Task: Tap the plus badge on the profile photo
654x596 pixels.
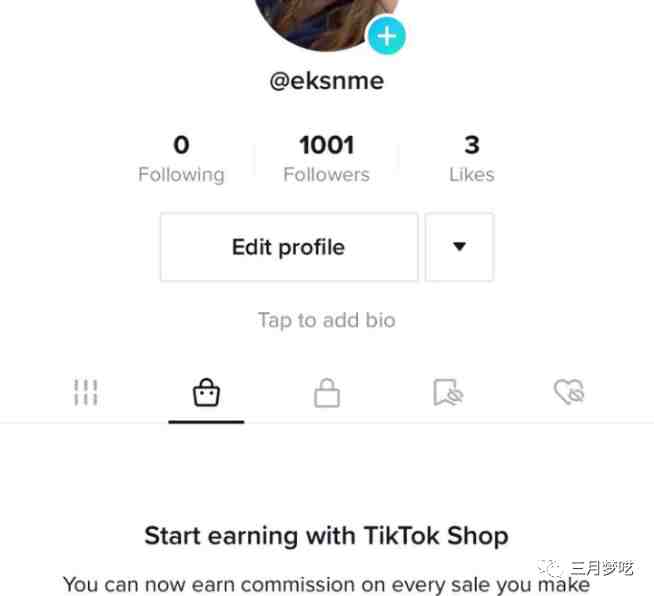Action: click(x=386, y=37)
